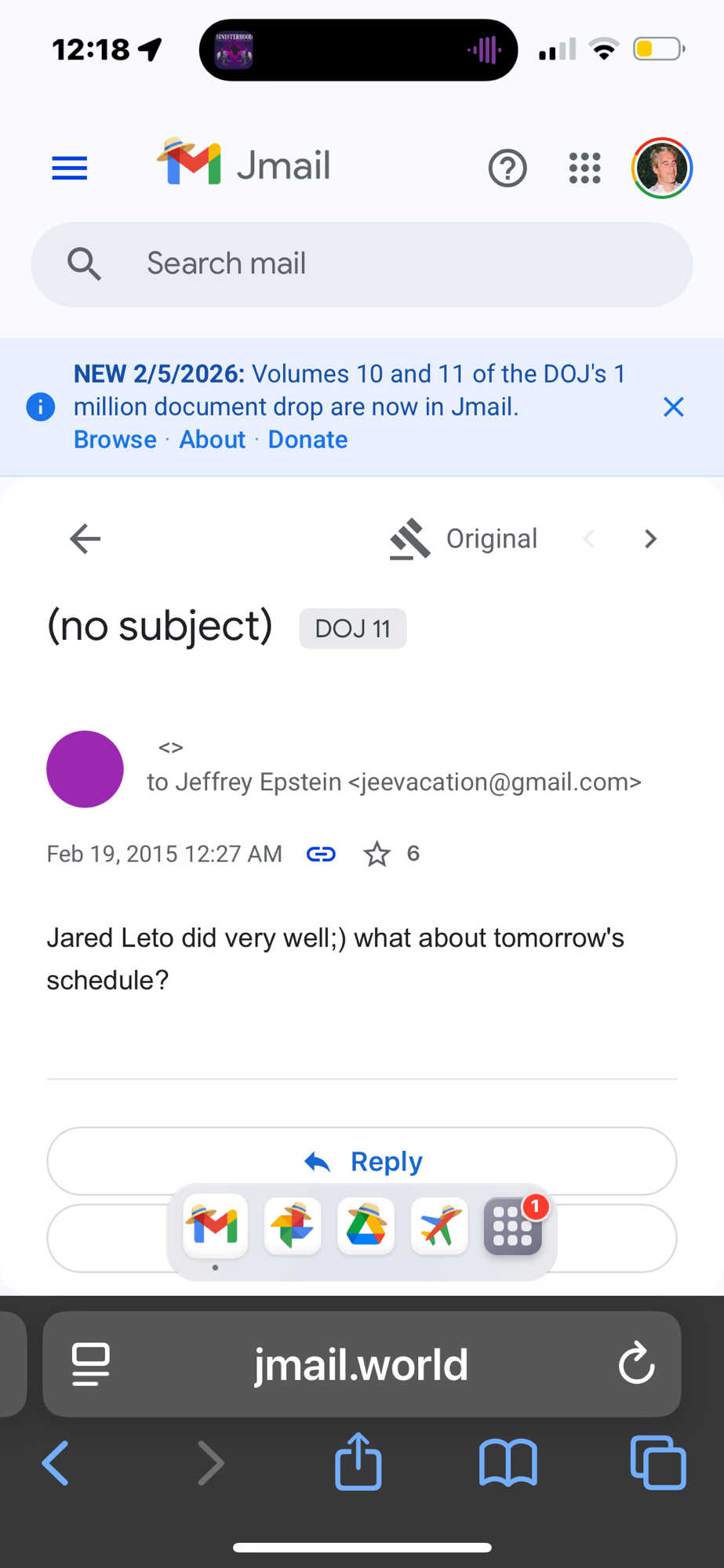
Task: Open the flights airplane app icon
Action: [x=439, y=1225]
